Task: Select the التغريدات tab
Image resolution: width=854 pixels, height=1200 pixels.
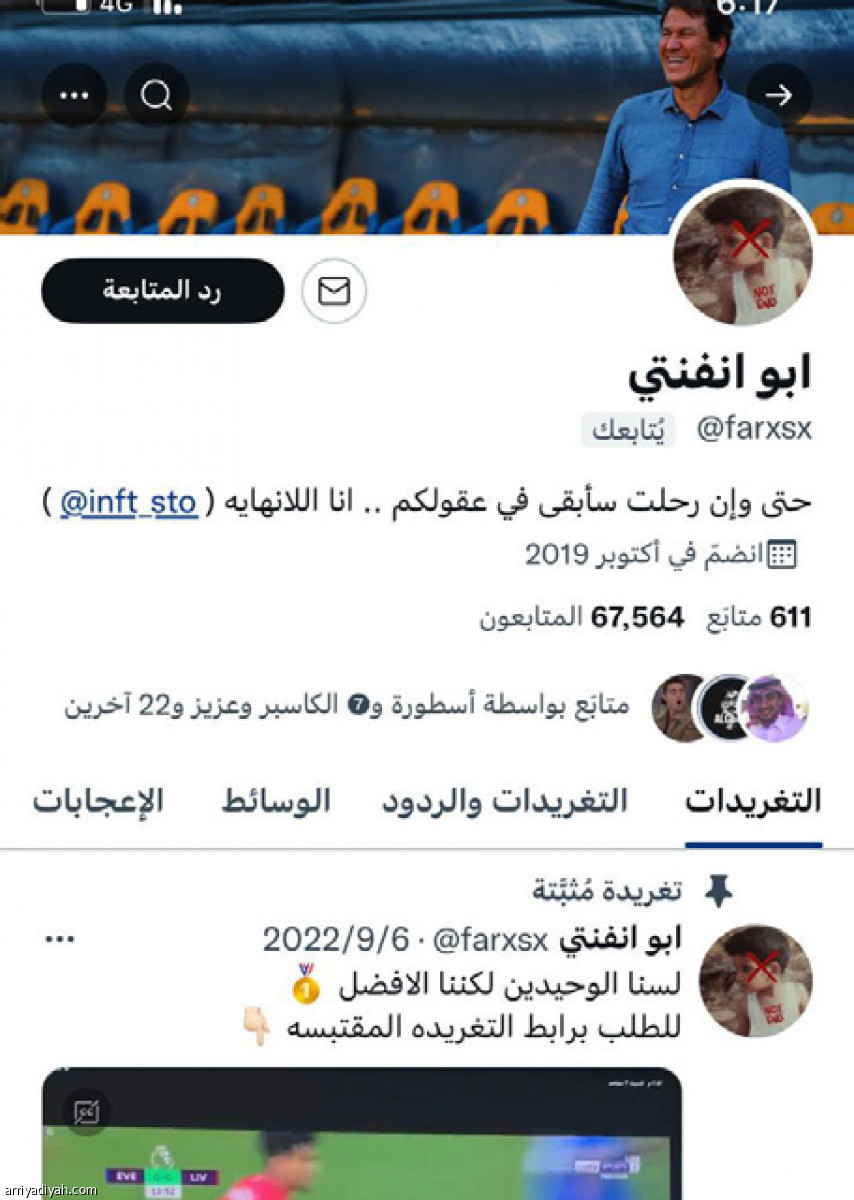Action: pyautogui.click(x=753, y=801)
